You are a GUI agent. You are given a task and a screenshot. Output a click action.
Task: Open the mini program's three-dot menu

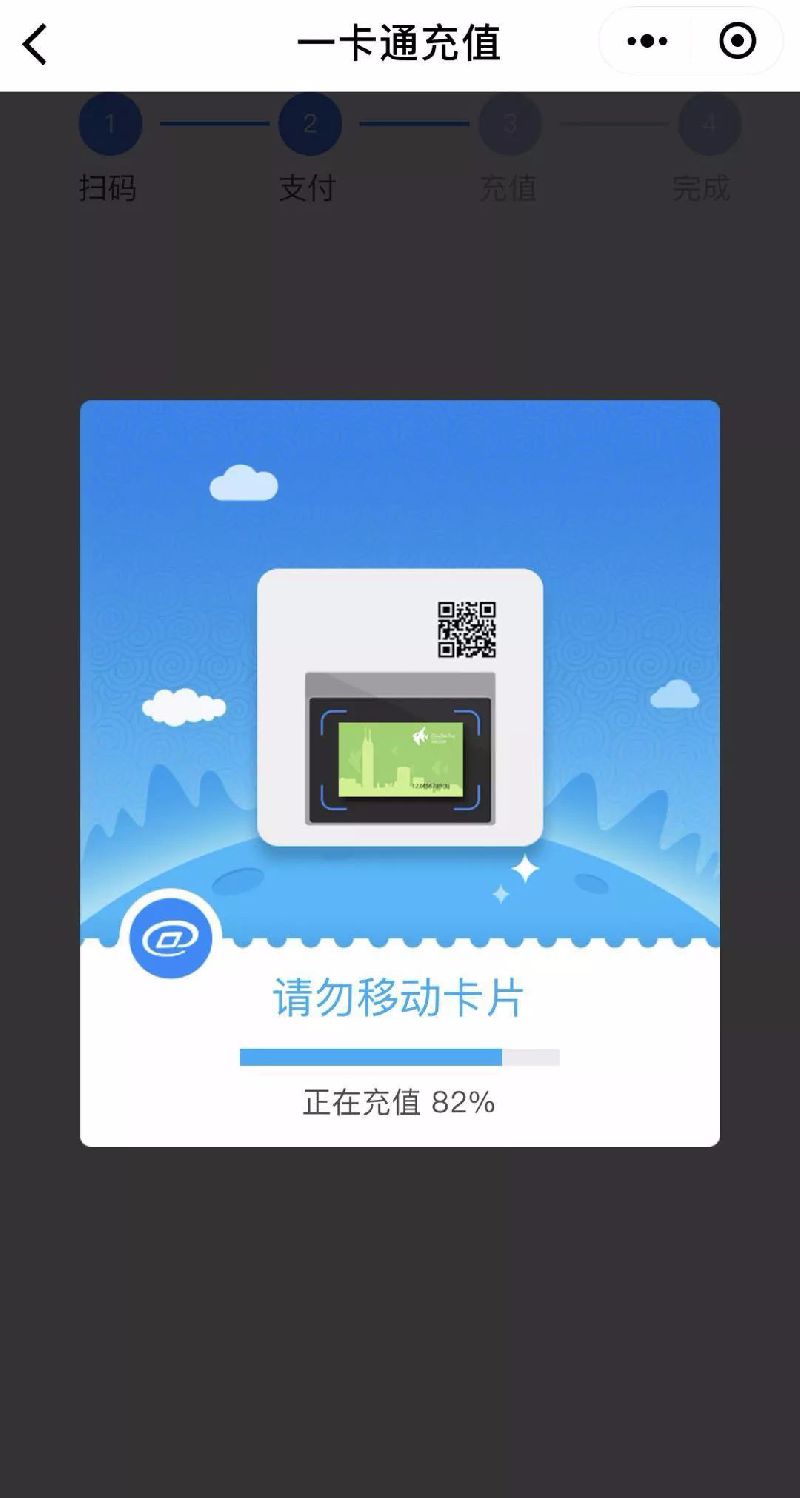[647, 42]
